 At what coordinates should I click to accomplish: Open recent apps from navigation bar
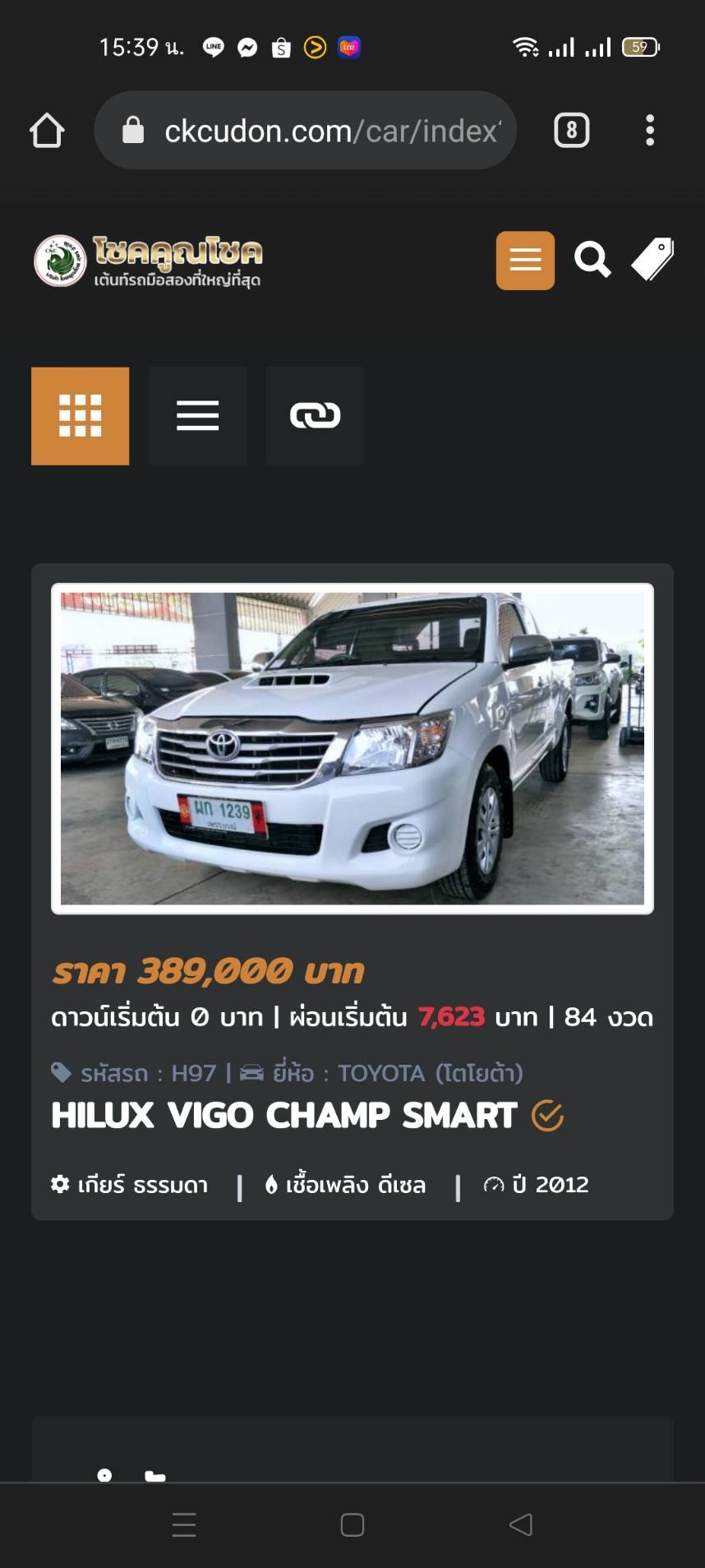click(x=184, y=1524)
